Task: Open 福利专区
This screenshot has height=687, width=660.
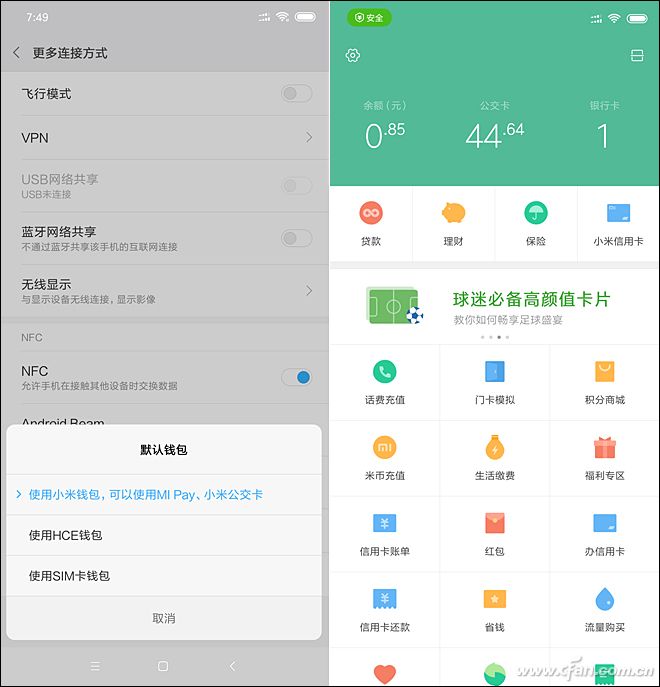Action: pyautogui.click(x=604, y=458)
